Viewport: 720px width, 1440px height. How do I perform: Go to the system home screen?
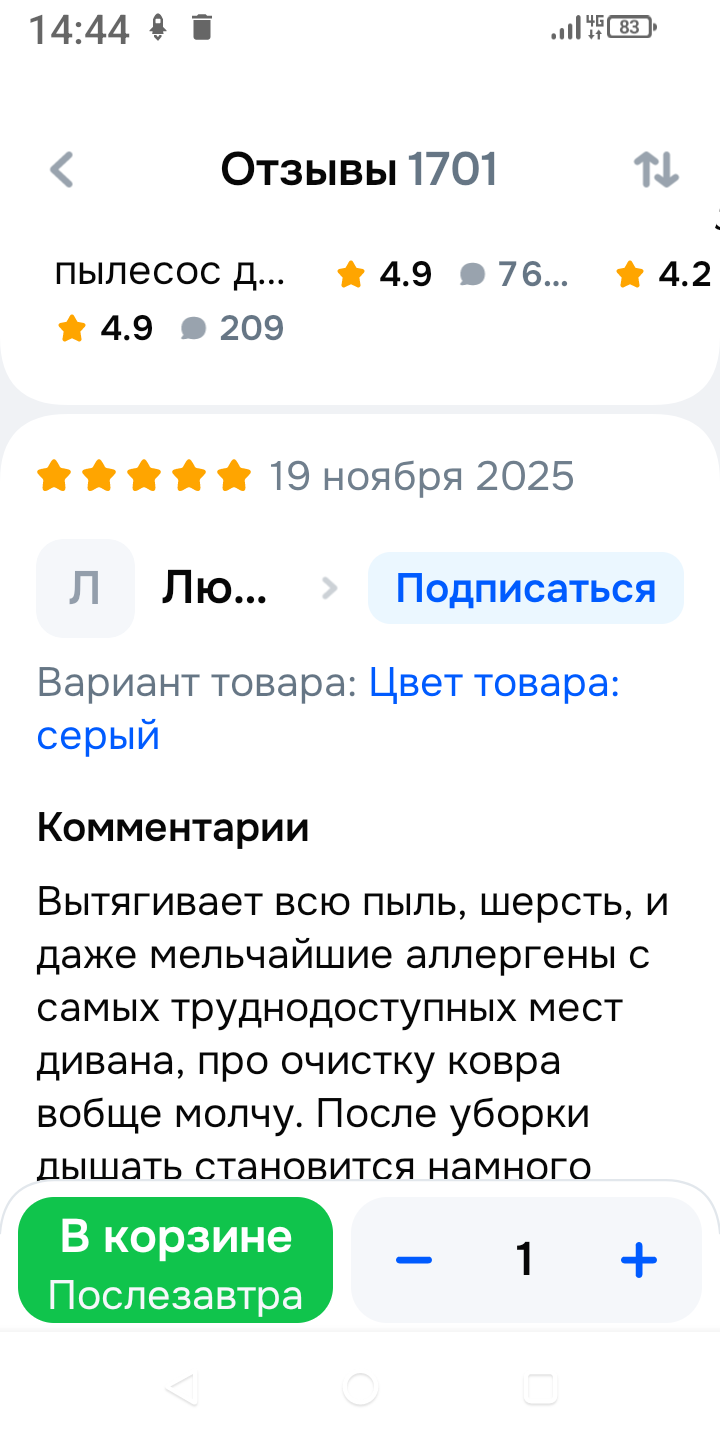point(360,1388)
